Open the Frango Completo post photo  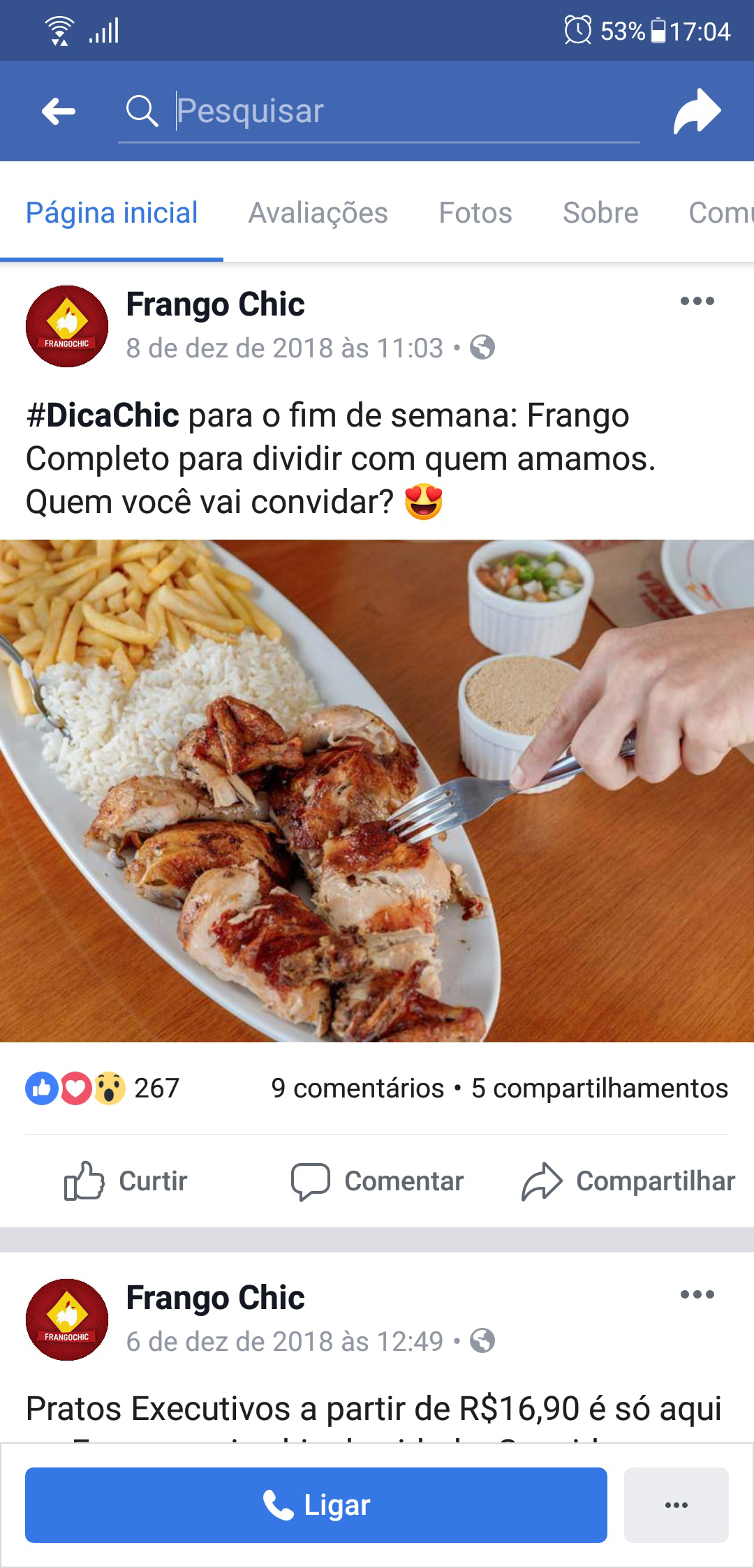coord(377,790)
